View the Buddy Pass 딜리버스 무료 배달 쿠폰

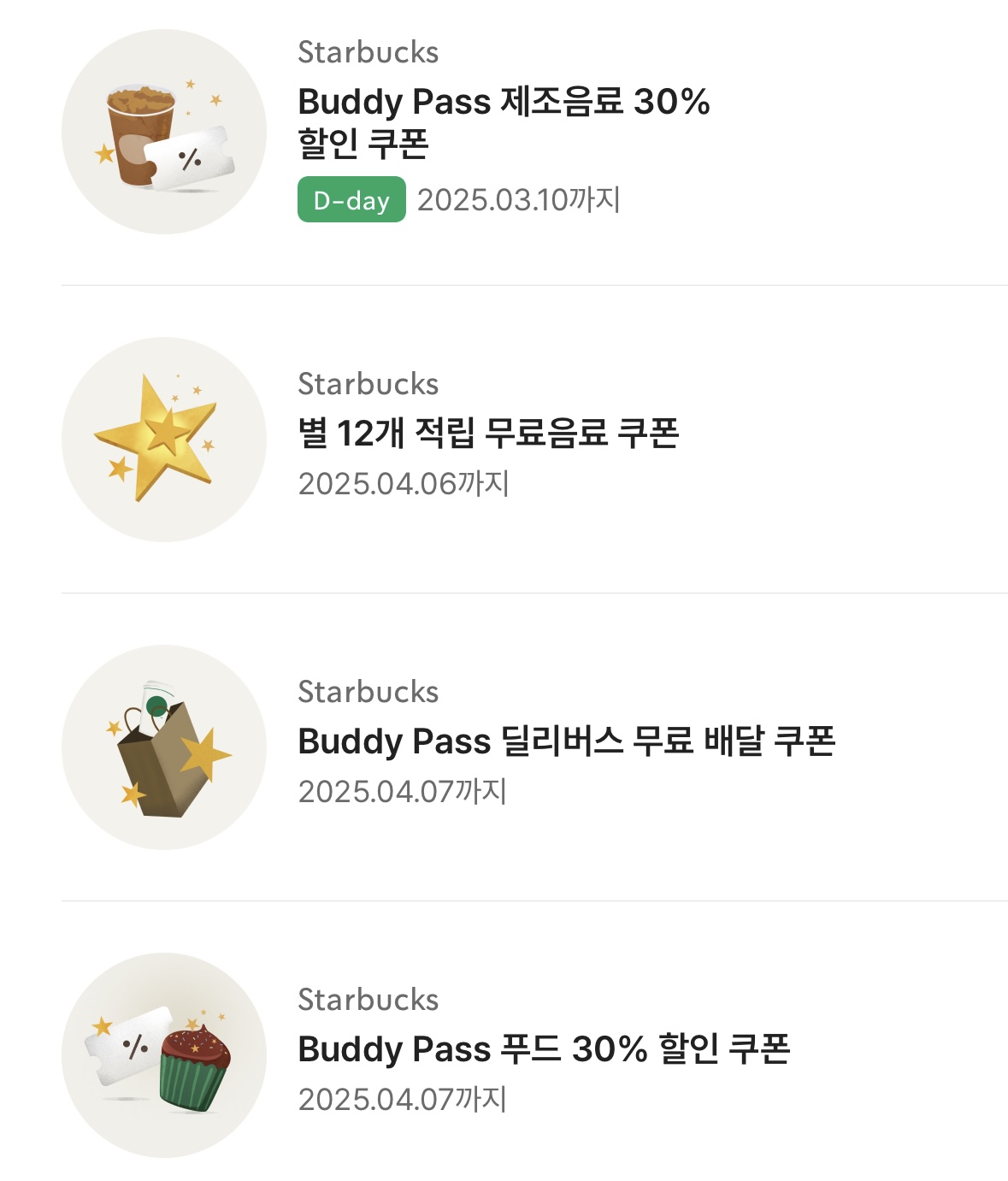pyautogui.click(x=566, y=741)
